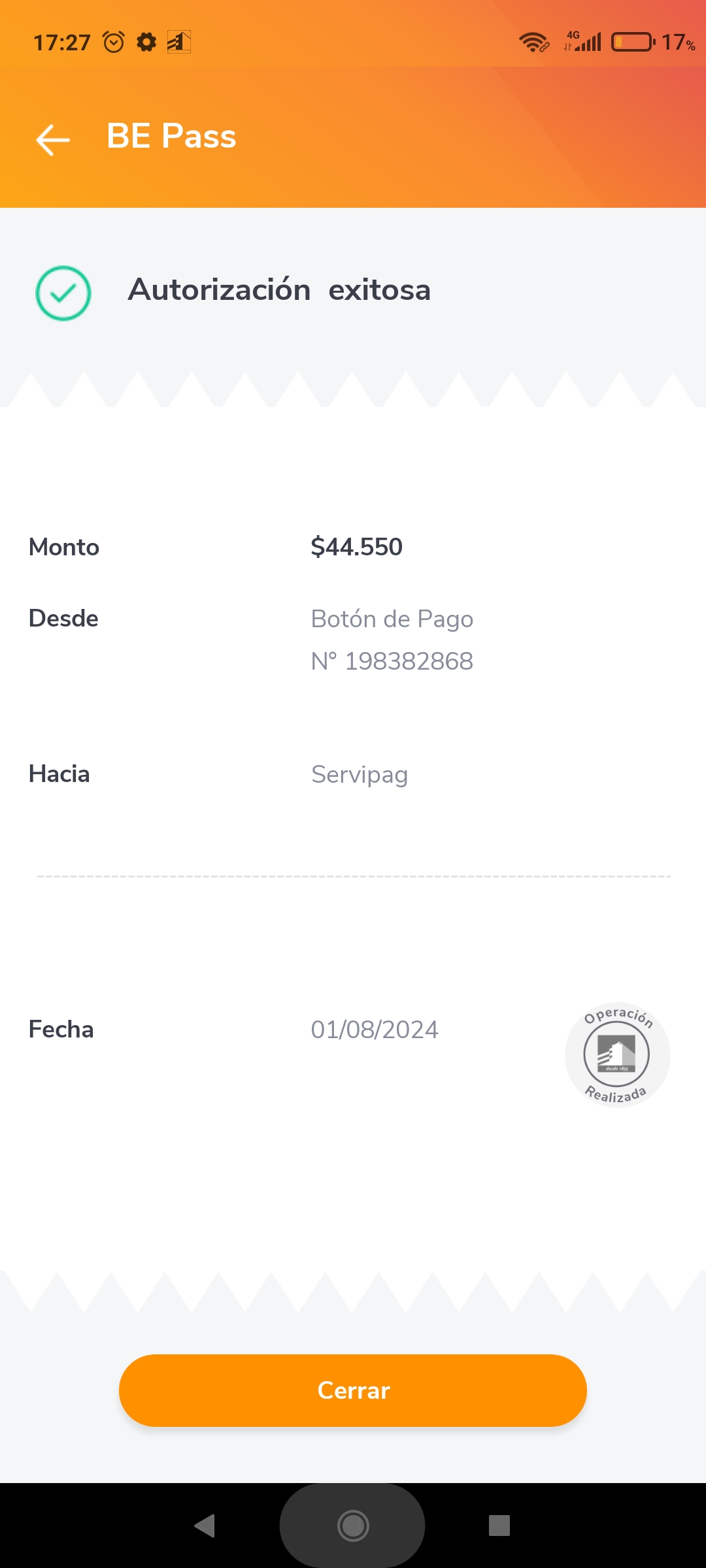Select the Monto amount $44.550
706x1568 pixels.
point(357,547)
